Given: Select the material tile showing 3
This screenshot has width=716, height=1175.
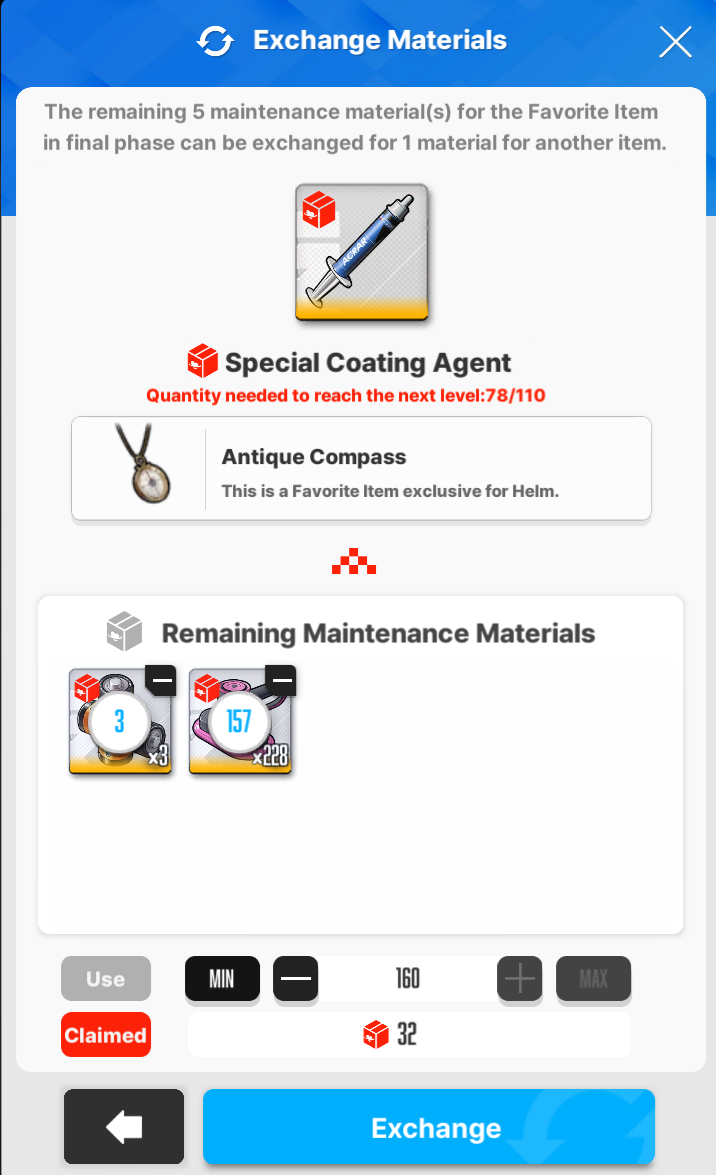Looking at the screenshot, I should (120, 722).
